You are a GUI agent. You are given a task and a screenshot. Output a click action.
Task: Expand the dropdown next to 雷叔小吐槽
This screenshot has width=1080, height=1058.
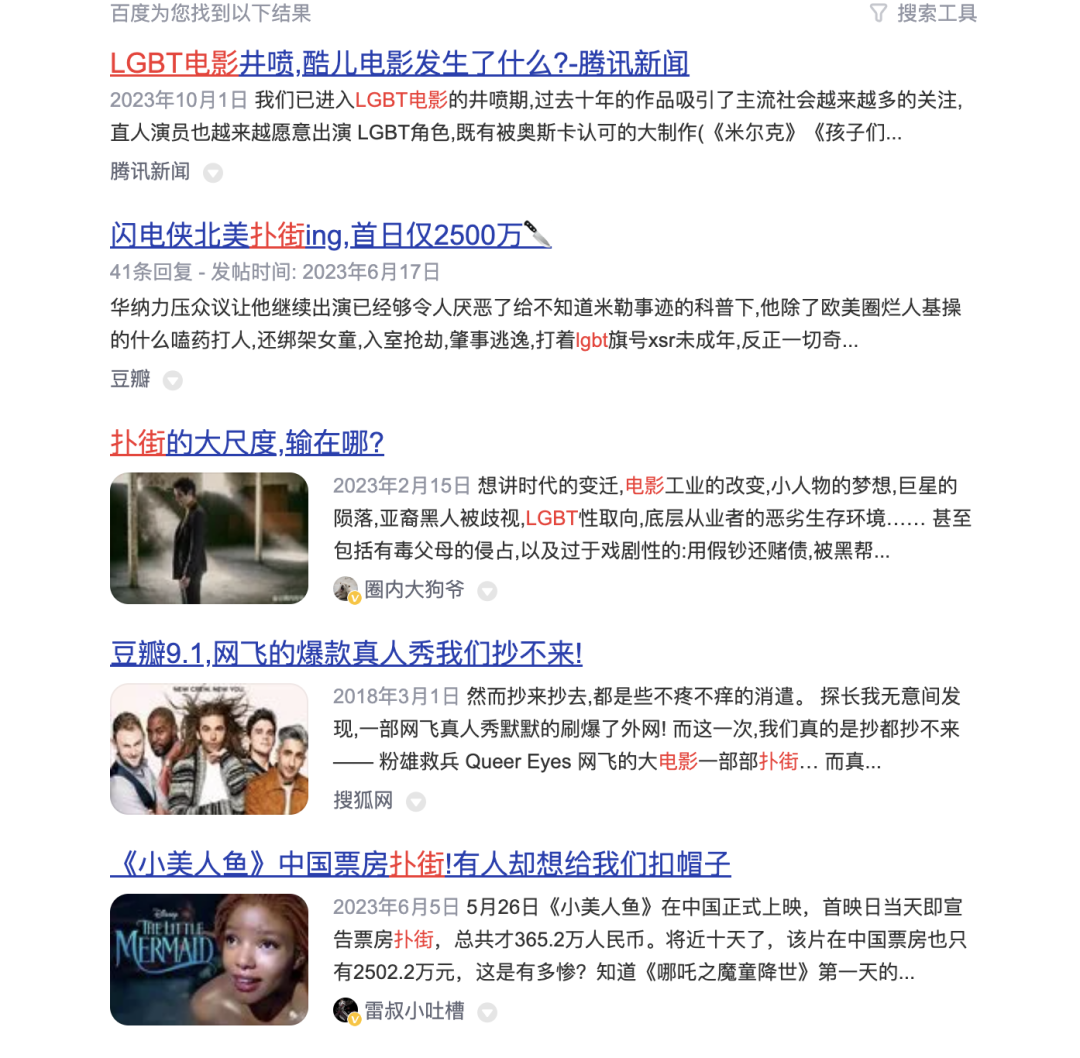pos(487,1012)
